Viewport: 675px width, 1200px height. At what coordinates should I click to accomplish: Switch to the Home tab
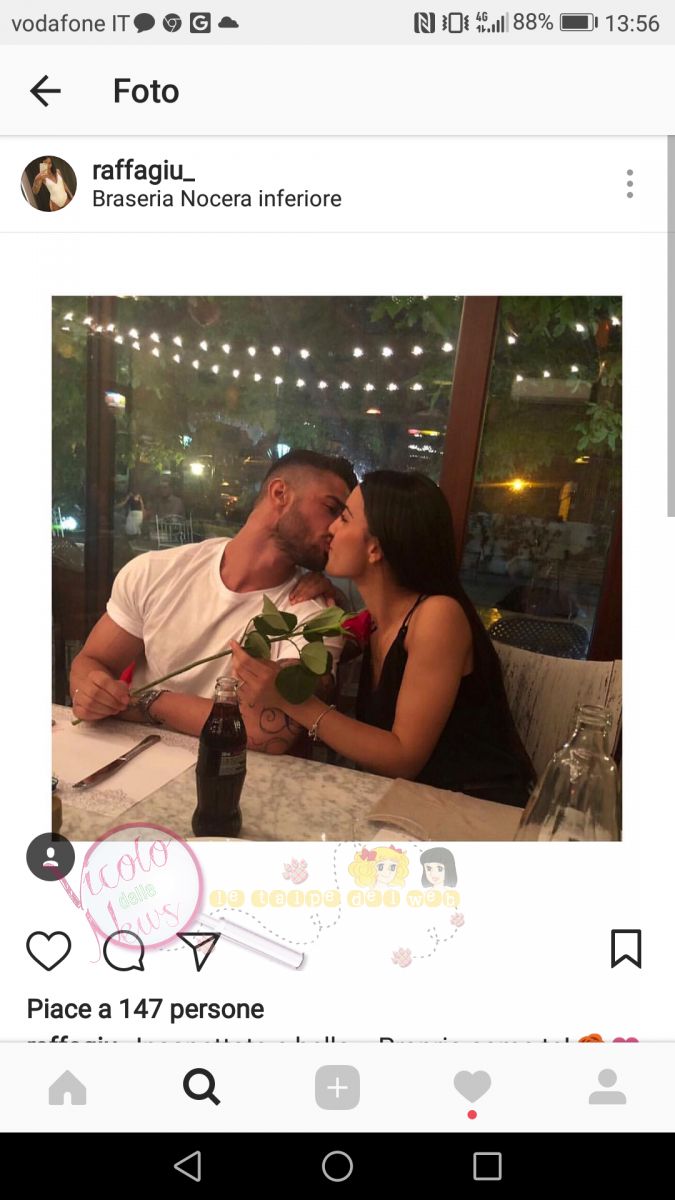coord(68,1088)
